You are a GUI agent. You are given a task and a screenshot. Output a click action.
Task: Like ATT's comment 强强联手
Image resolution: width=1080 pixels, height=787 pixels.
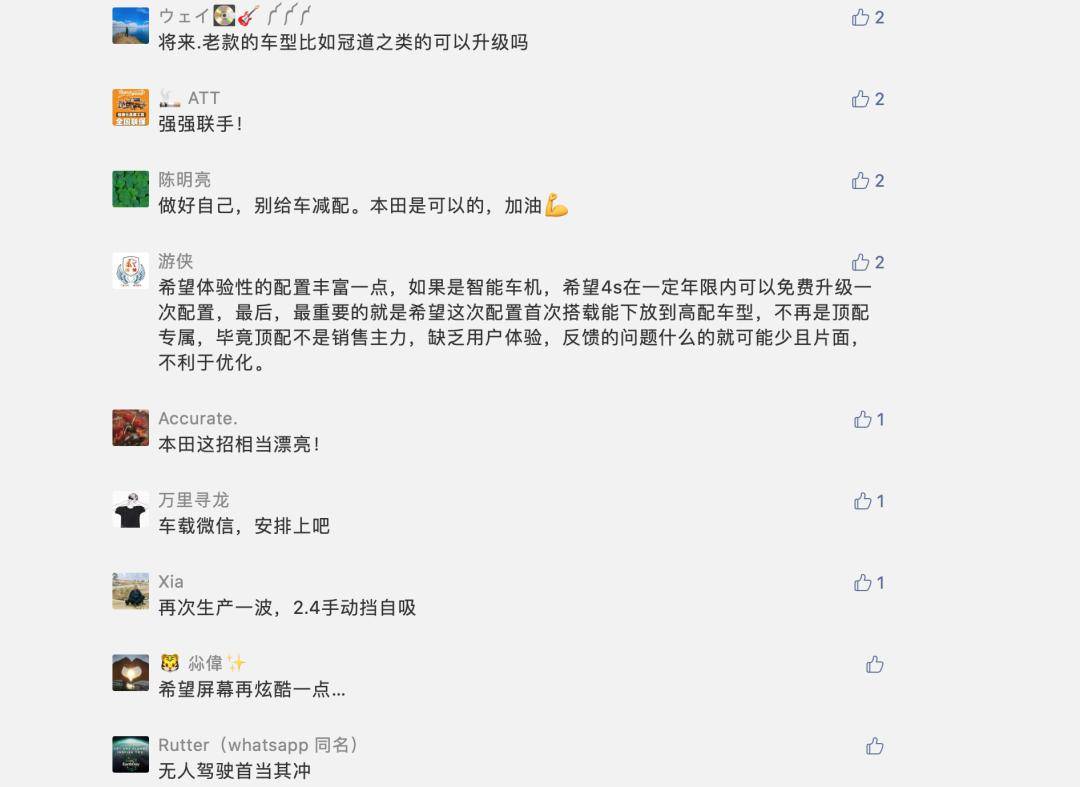pos(861,99)
